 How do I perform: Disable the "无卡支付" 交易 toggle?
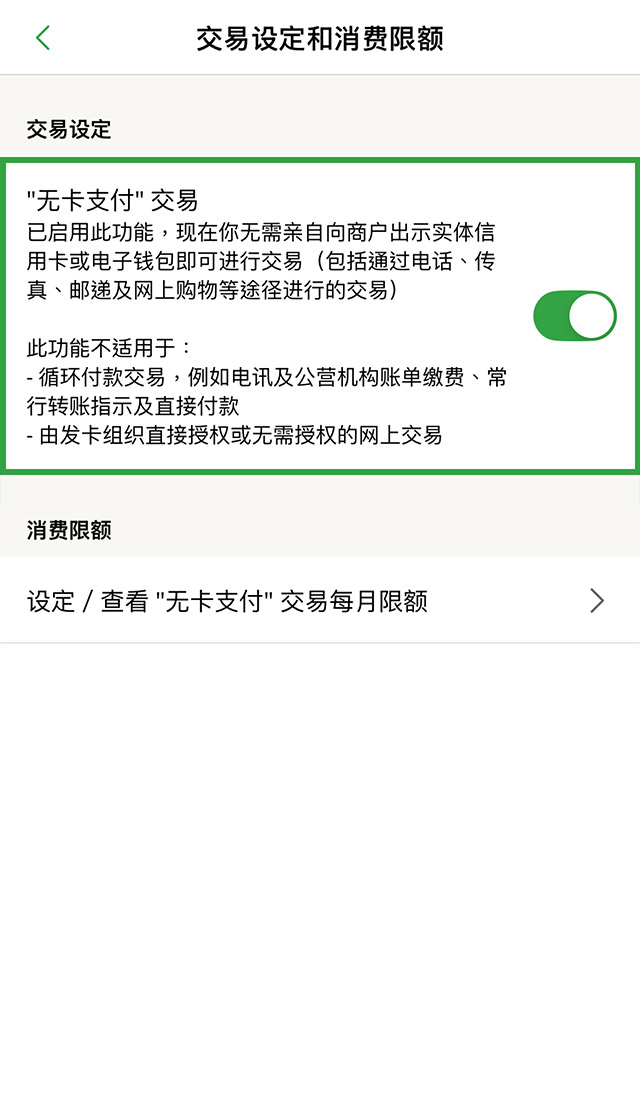(574, 316)
